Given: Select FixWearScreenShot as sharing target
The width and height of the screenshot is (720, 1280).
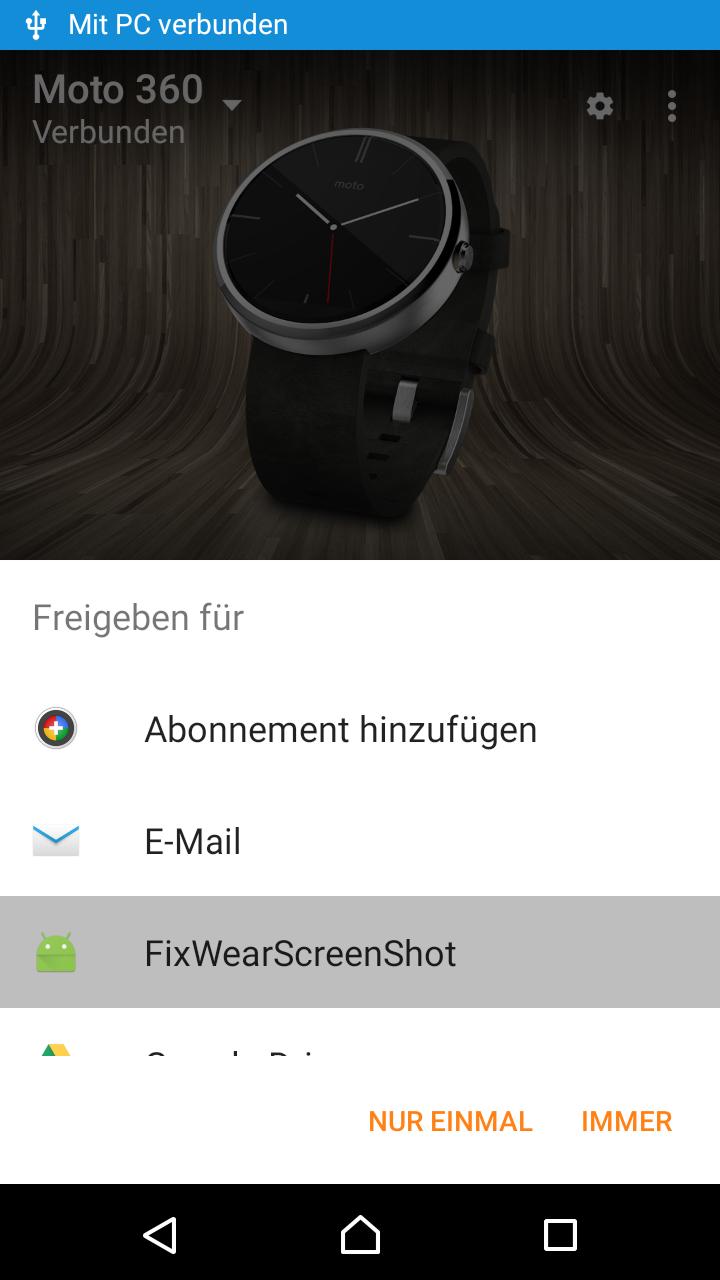Looking at the screenshot, I should (302, 952).
